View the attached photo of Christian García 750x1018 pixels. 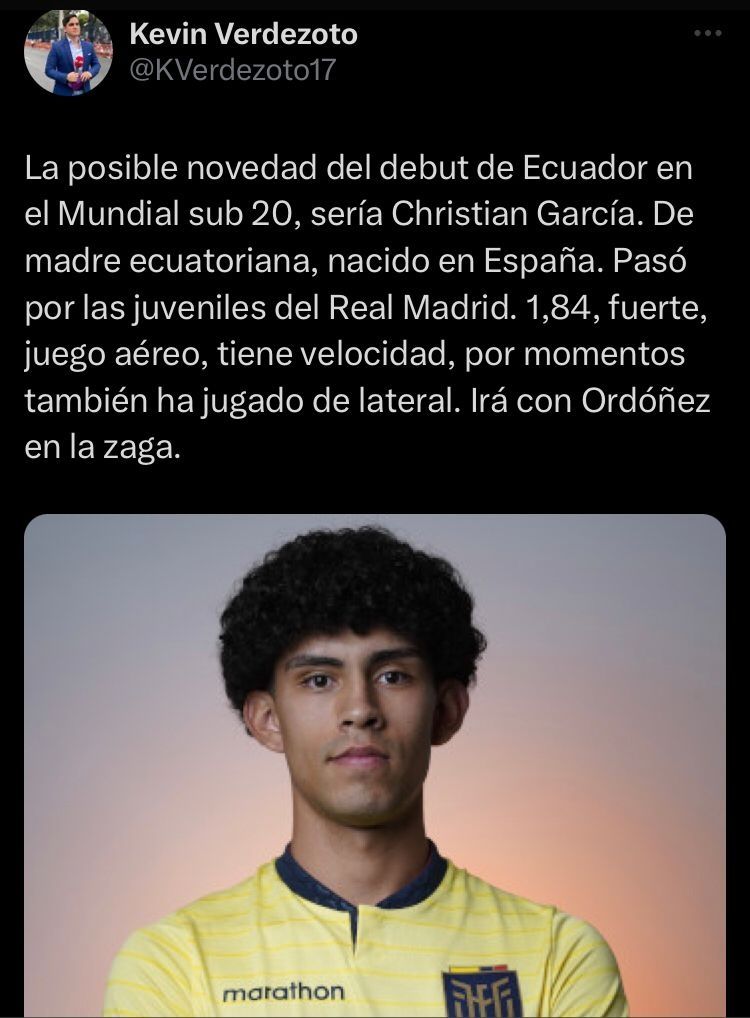375,765
